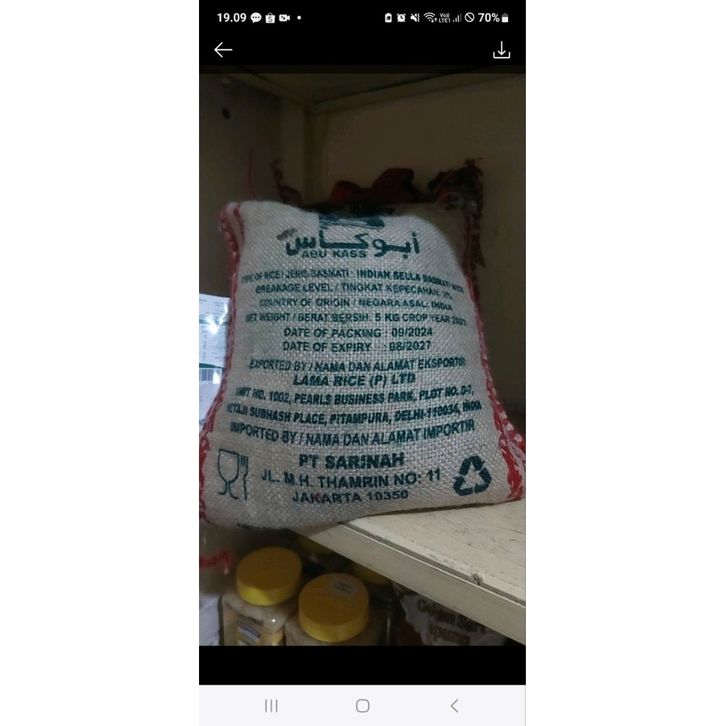Open recent apps from the navigation bar
Viewport: 726px width, 726px height.
(271, 706)
